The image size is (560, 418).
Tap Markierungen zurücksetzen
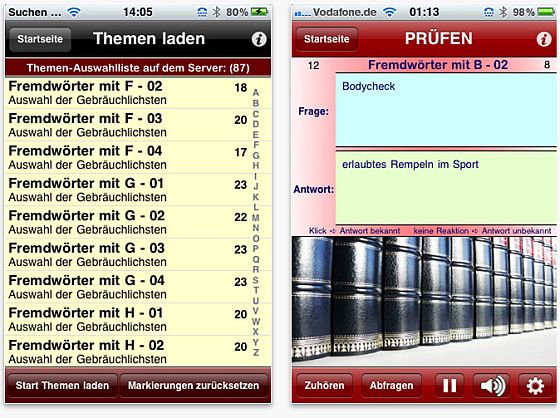[194, 385]
